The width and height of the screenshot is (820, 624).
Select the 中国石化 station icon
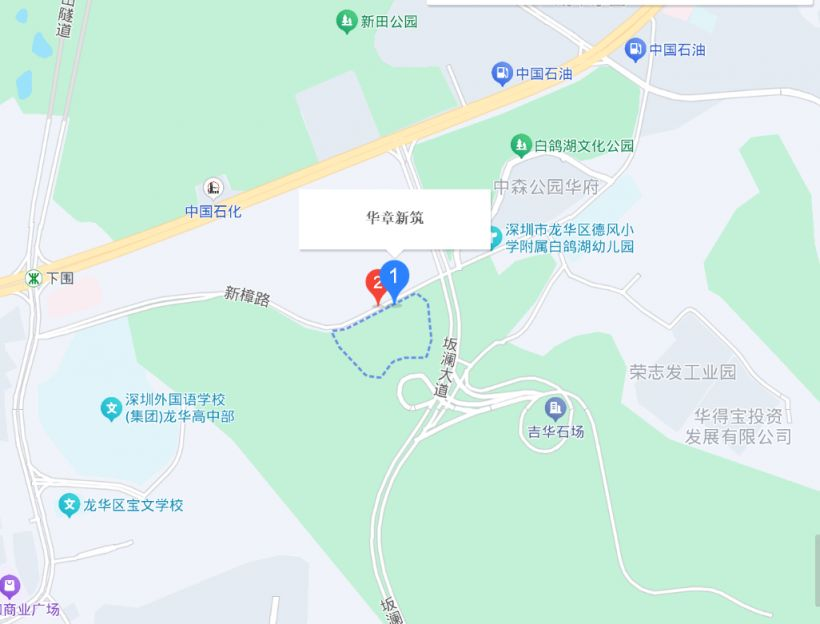(x=213, y=187)
